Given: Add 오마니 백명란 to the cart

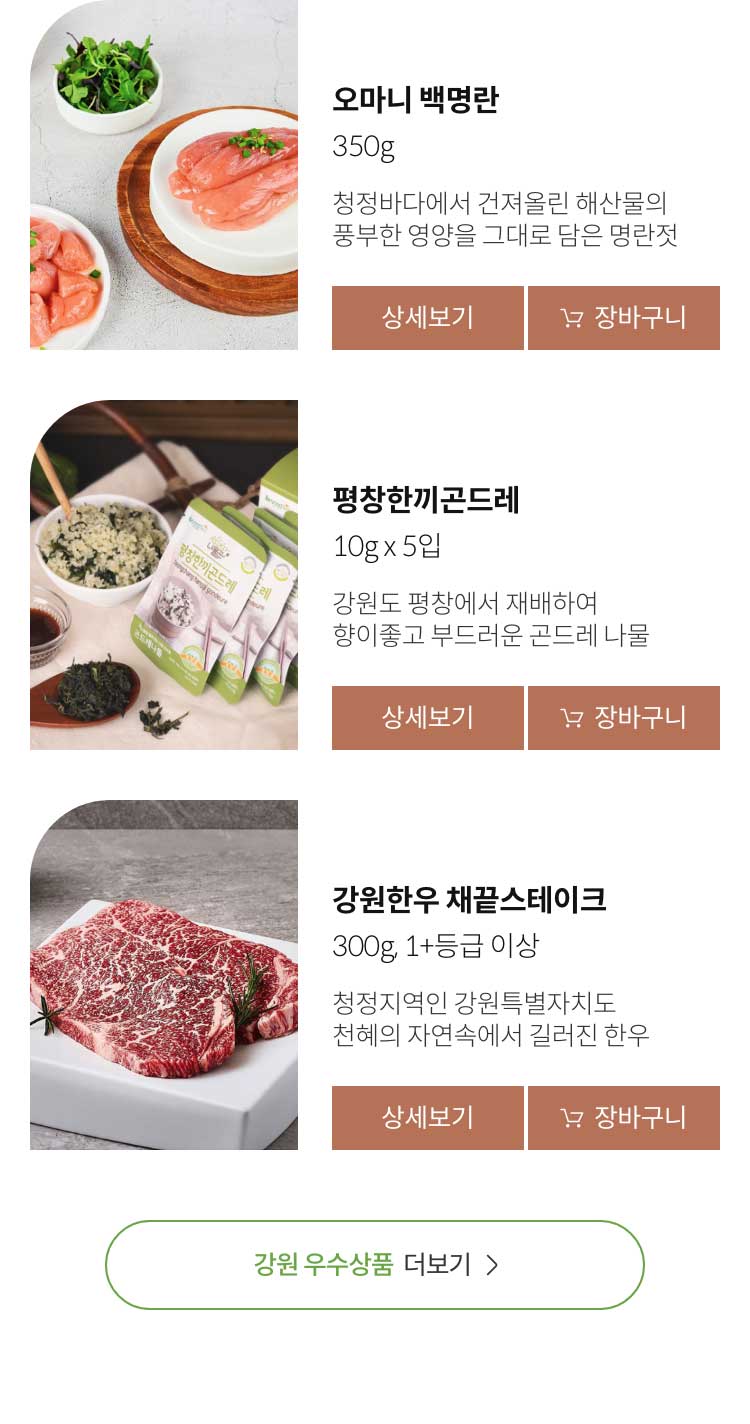Looking at the screenshot, I should pos(623,318).
